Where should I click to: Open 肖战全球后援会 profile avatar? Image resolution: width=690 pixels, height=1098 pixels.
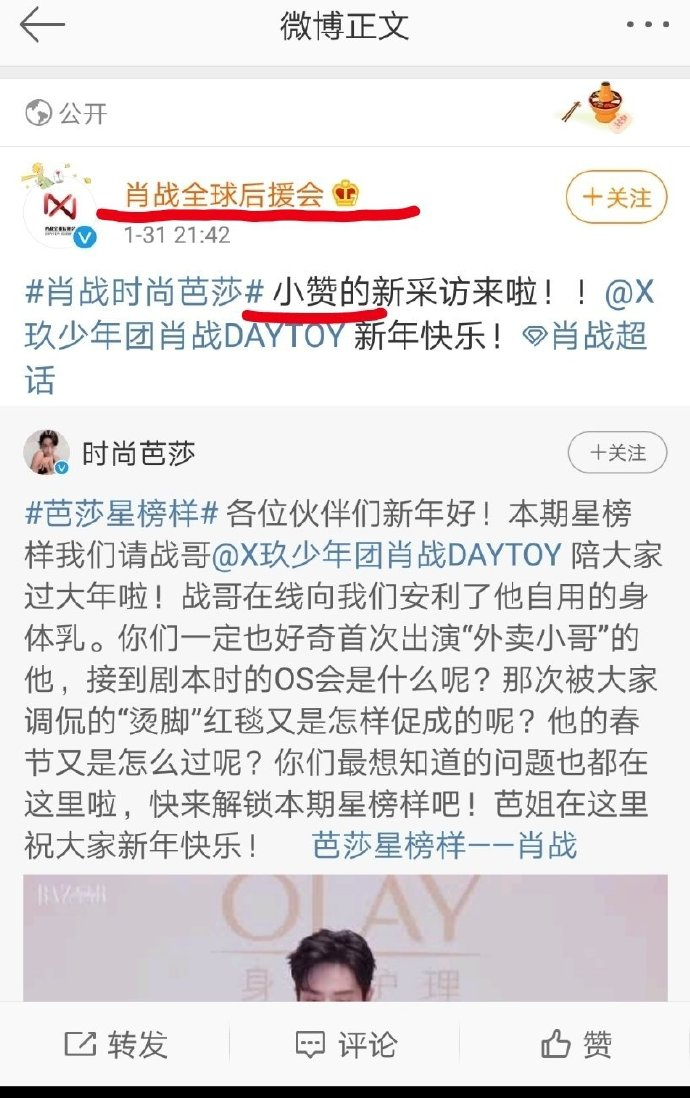tap(59, 208)
